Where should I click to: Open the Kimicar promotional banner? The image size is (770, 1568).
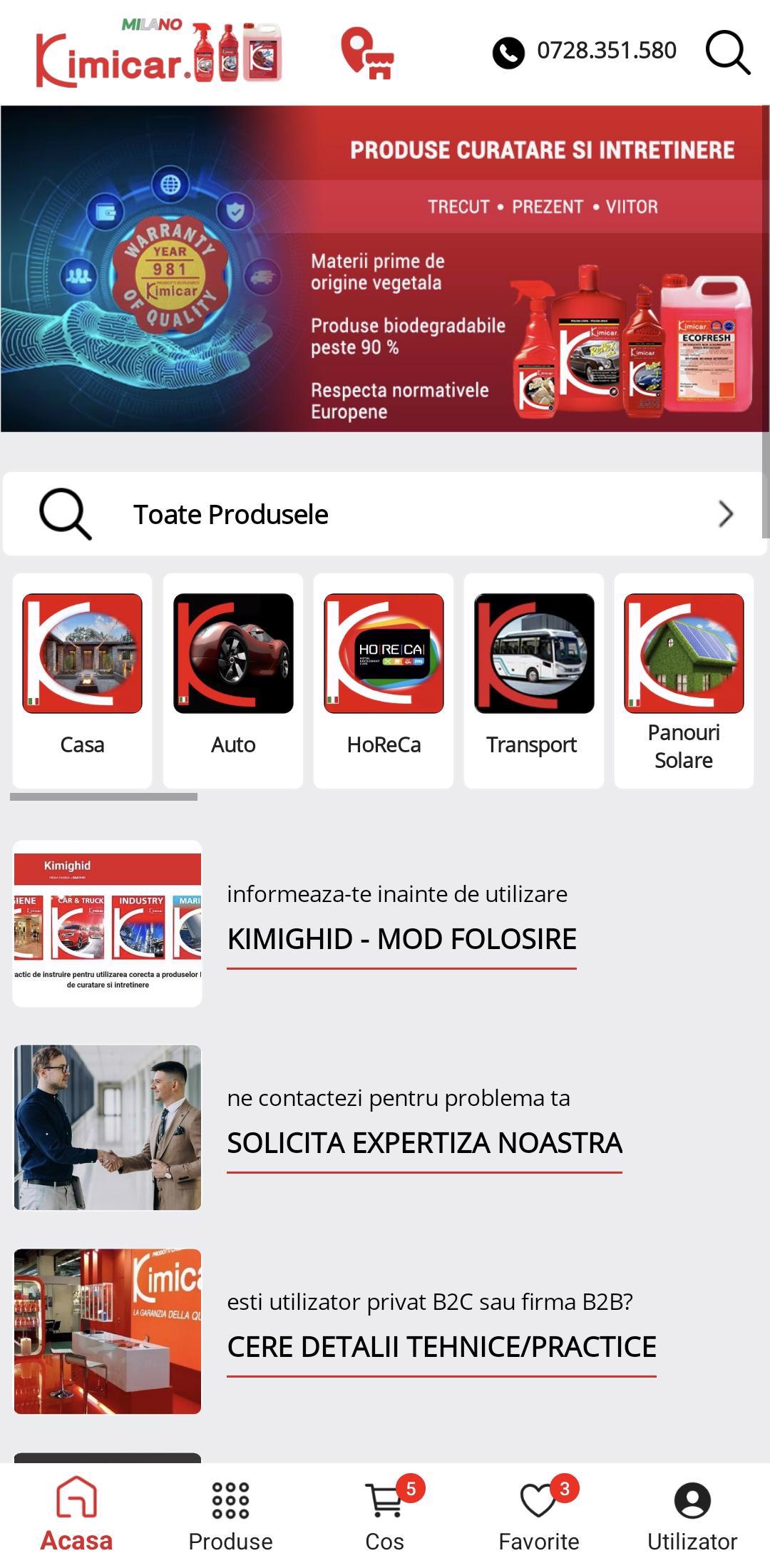click(x=385, y=269)
